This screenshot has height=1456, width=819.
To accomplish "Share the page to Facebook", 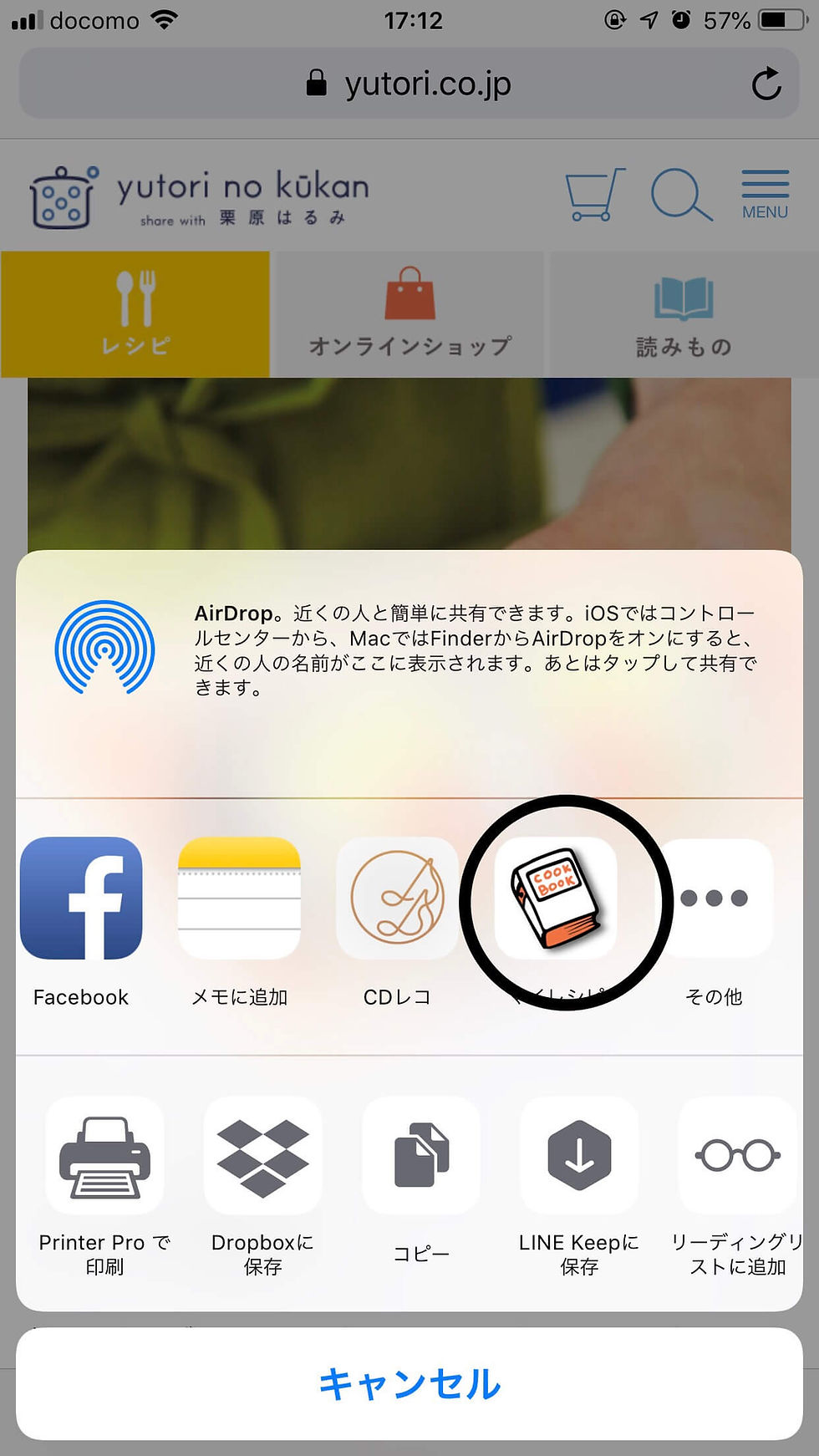I will [x=81, y=899].
